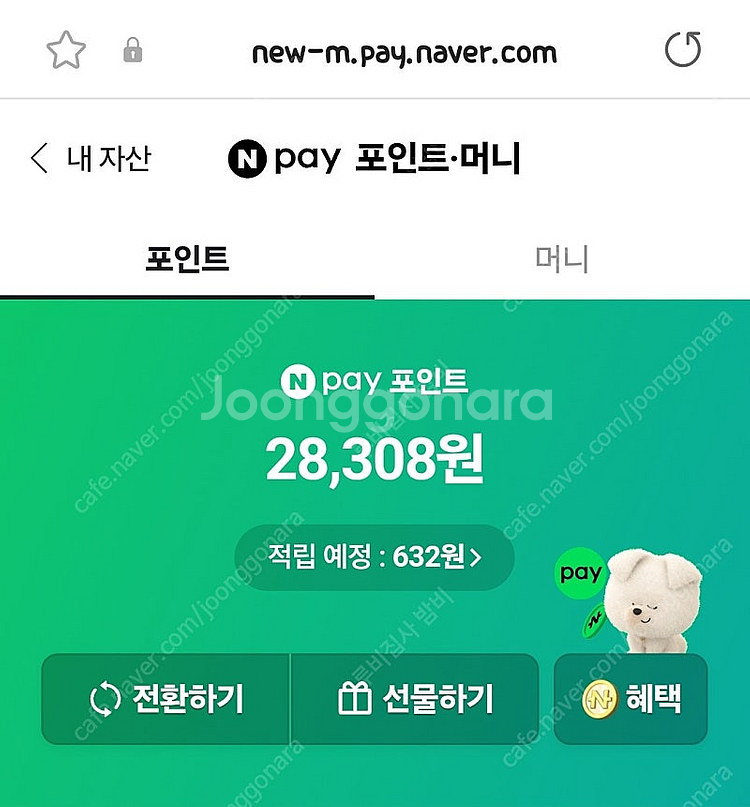This screenshot has width=750, height=807.
Task: Switch to the 머니 tab
Action: tap(562, 259)
